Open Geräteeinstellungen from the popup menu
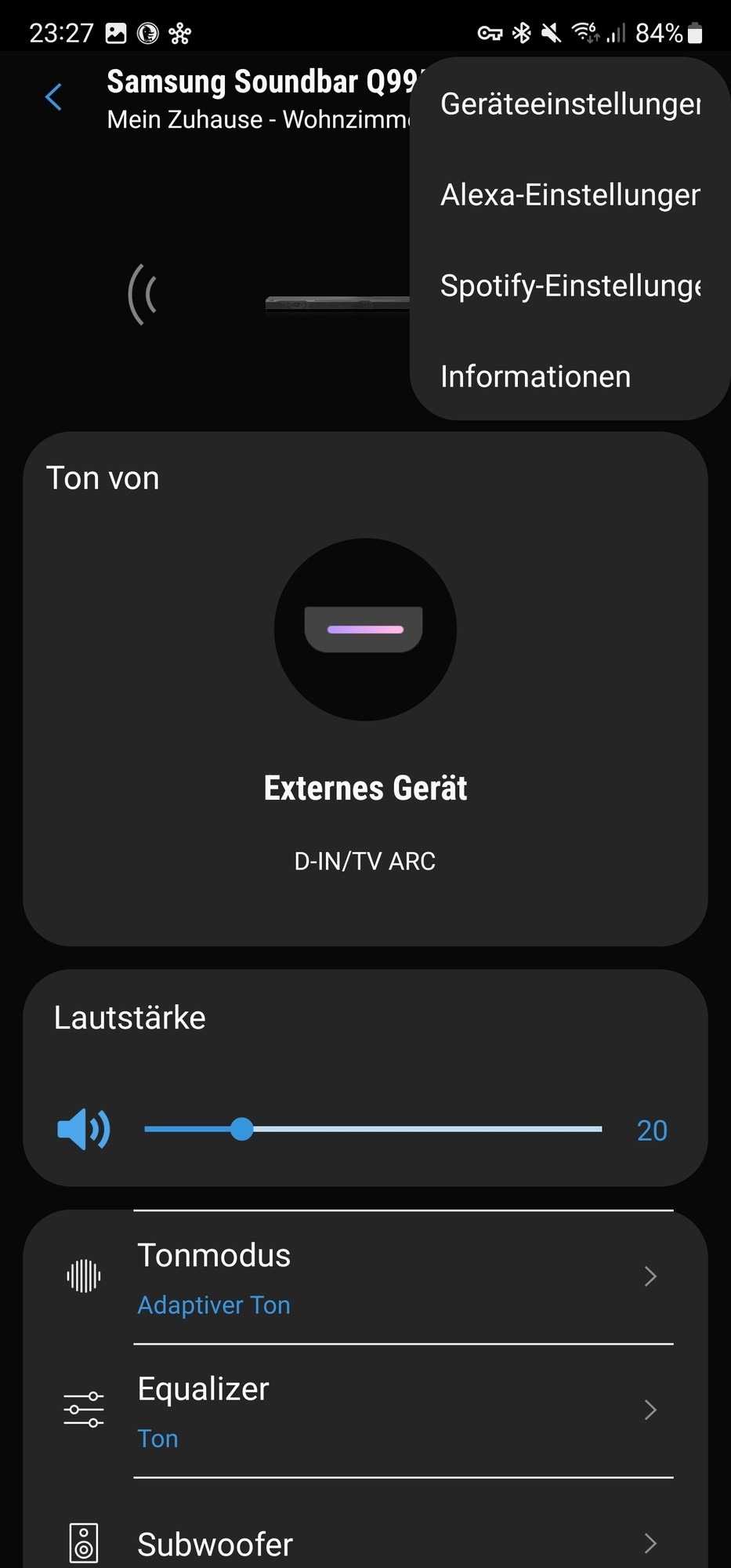 (570, 104)
